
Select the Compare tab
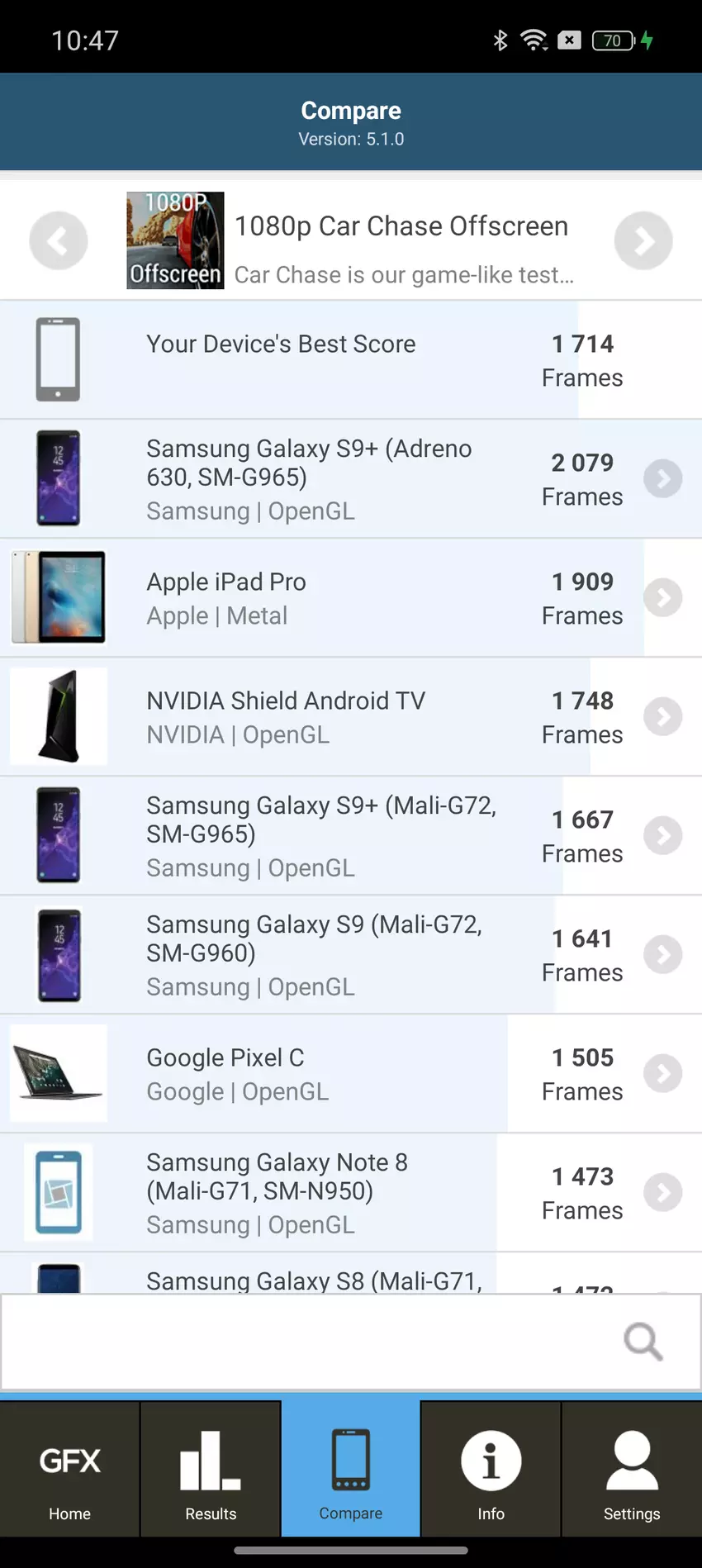[x=351, y=1471]
